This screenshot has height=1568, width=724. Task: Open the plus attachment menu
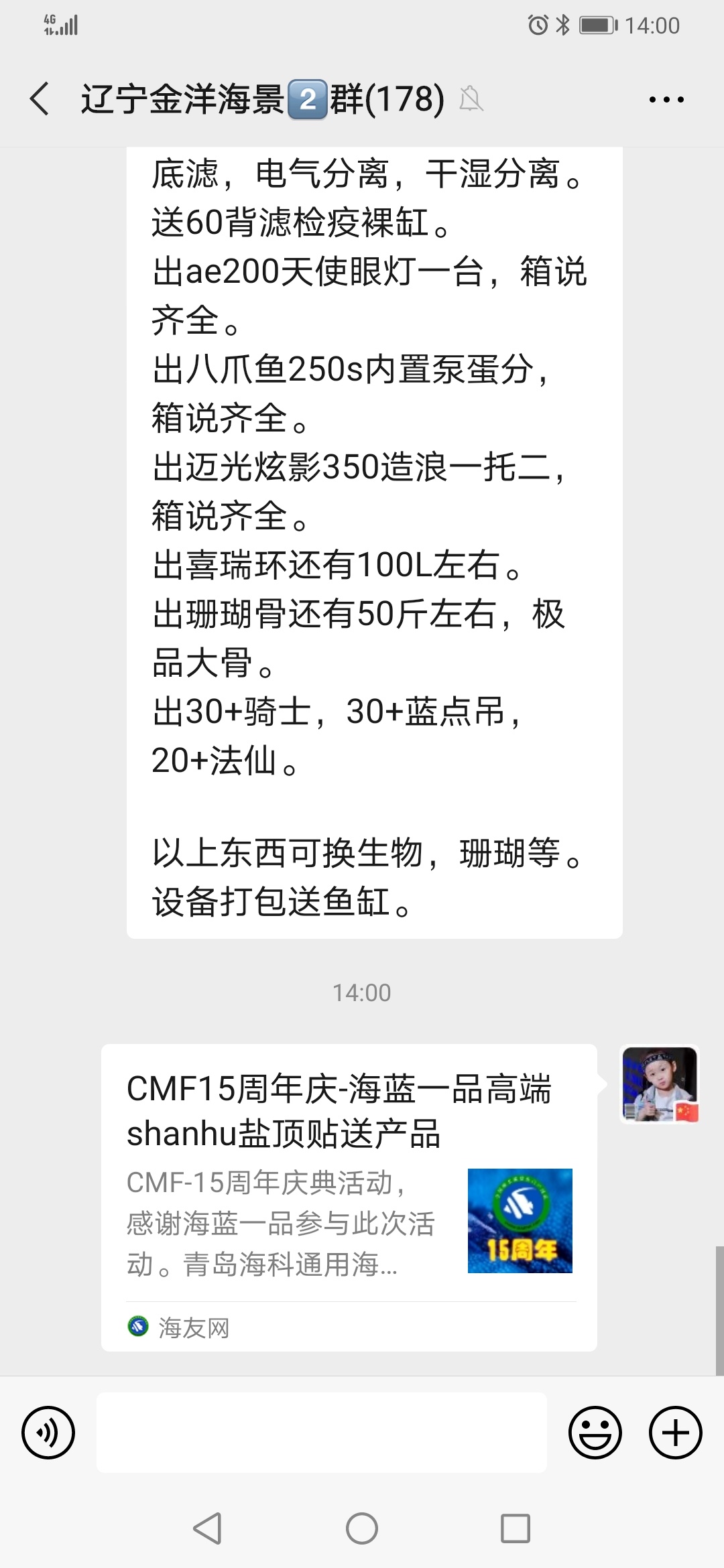click(x=675, y=1432)
